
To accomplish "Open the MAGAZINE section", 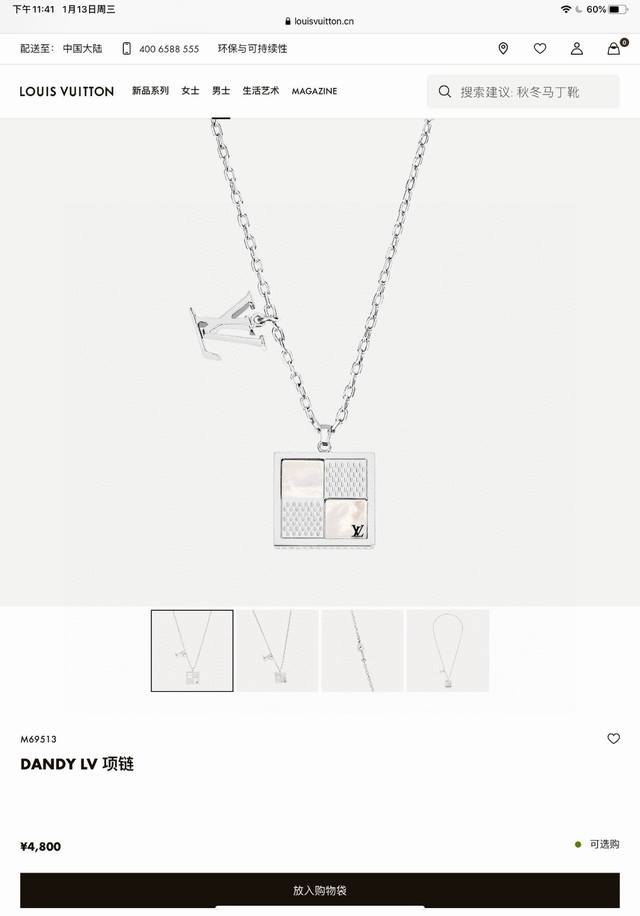I will tap(314, 91).
